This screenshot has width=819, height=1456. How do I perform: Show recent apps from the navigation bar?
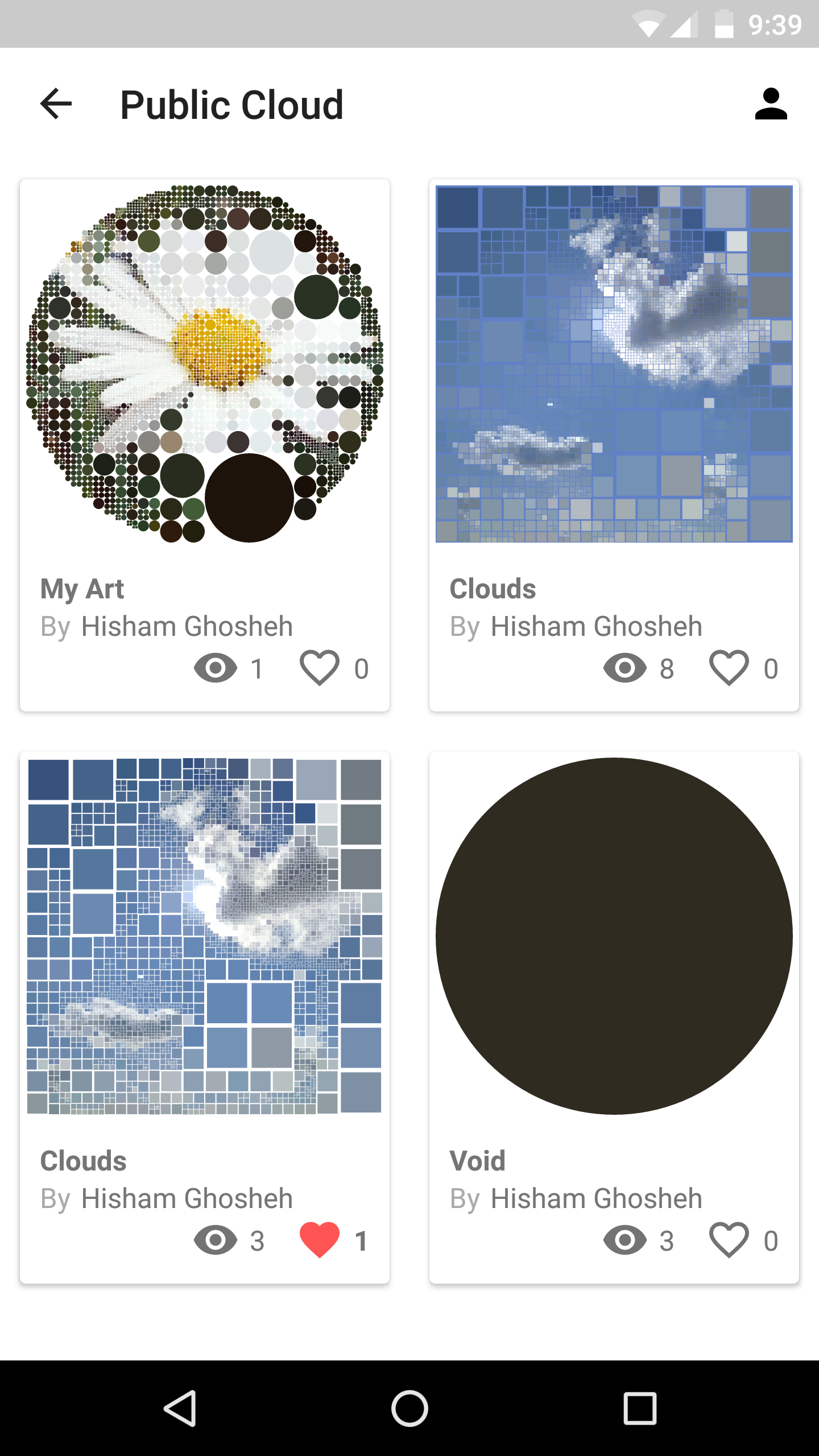(x=640, y=1408)
